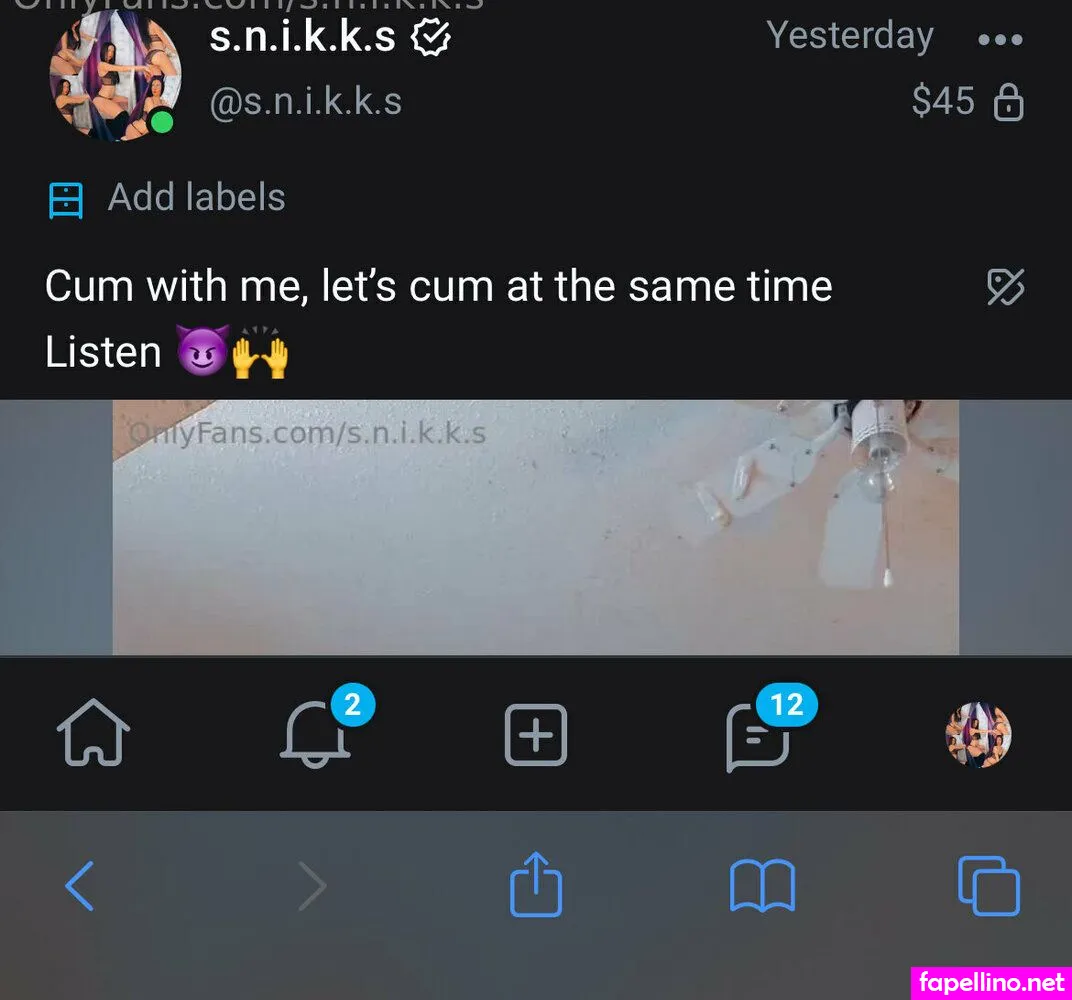Open the browser bookmarks
1072x1000 pixels.
click(762, 886)
